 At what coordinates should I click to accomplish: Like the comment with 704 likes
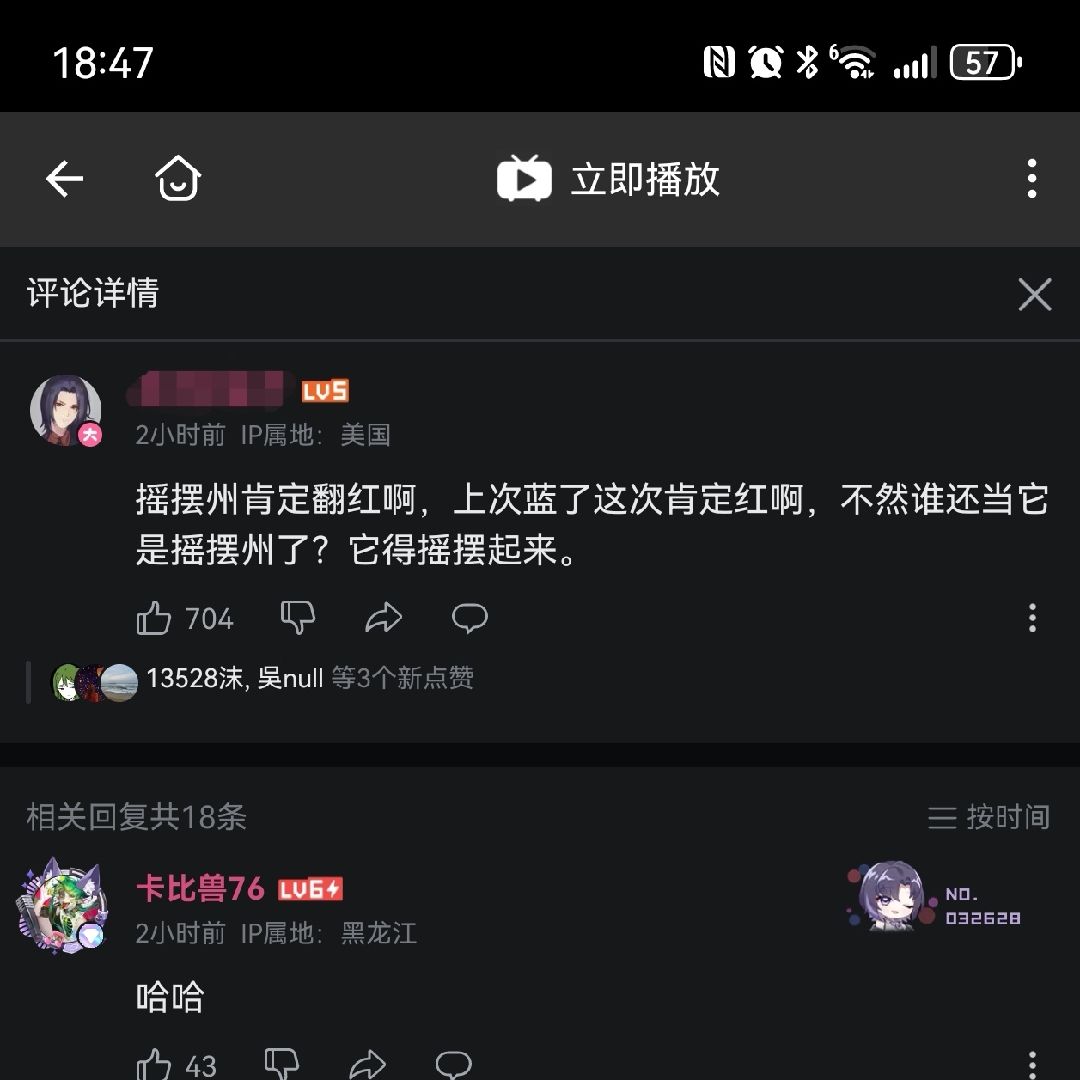coord(155,619)
